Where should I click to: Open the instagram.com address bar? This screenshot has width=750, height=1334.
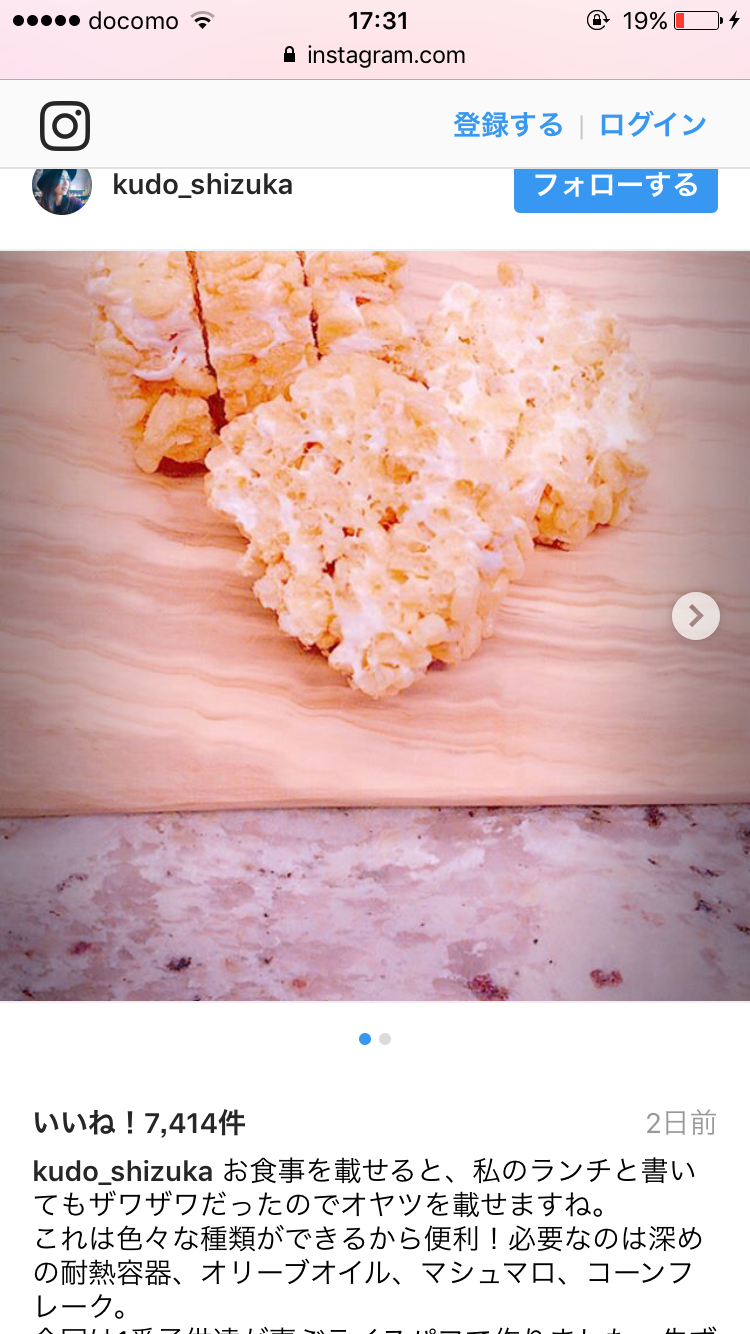tap(375, 55)
